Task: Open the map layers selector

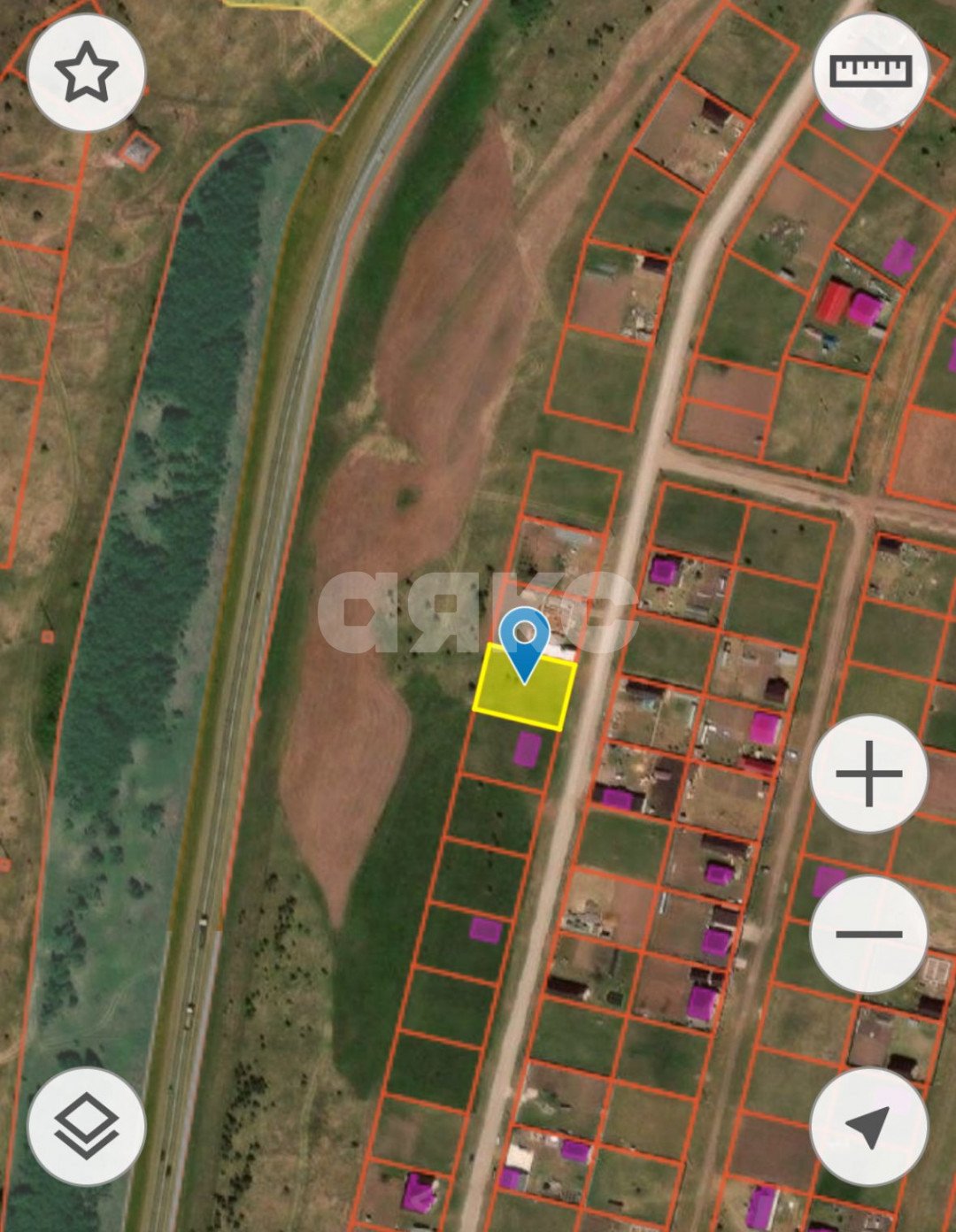Action: (x=86, y=1126)
